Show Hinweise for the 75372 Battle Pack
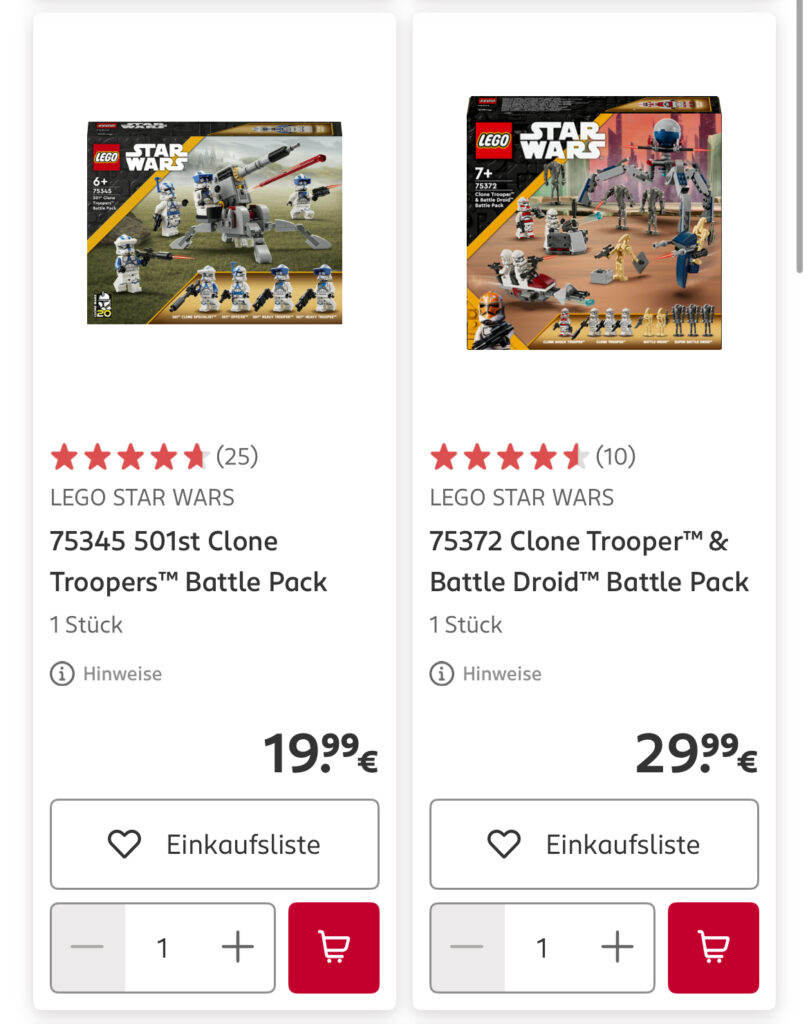The image size is (809, 1024). [x=486, y=674]
